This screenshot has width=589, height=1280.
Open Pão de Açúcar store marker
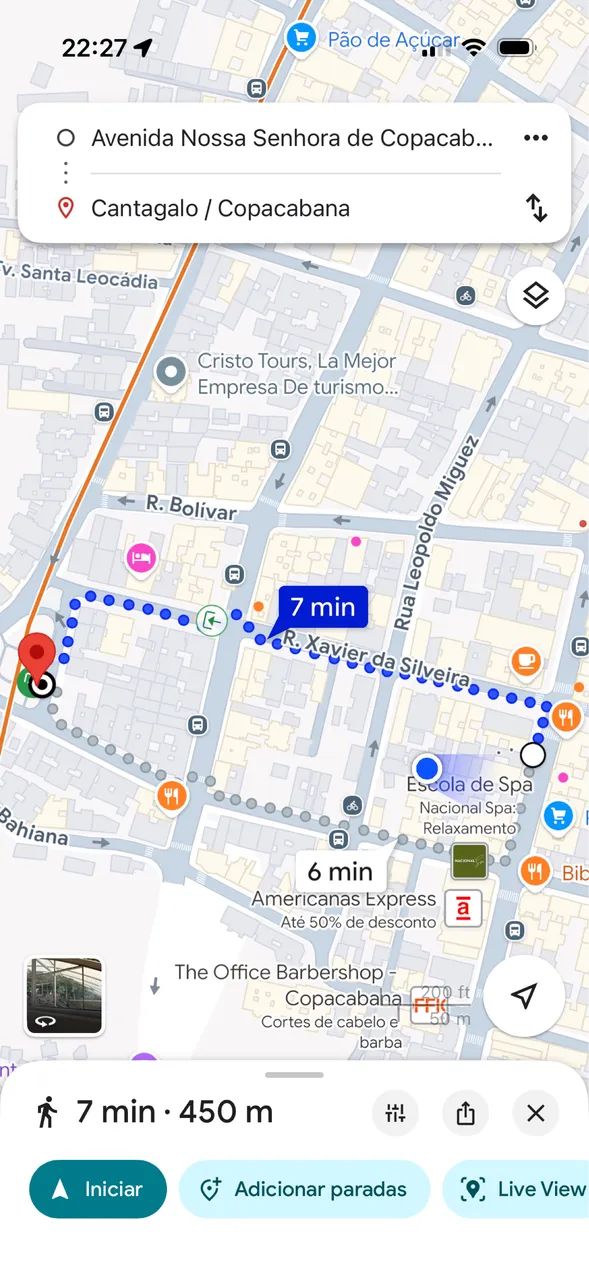300,38
